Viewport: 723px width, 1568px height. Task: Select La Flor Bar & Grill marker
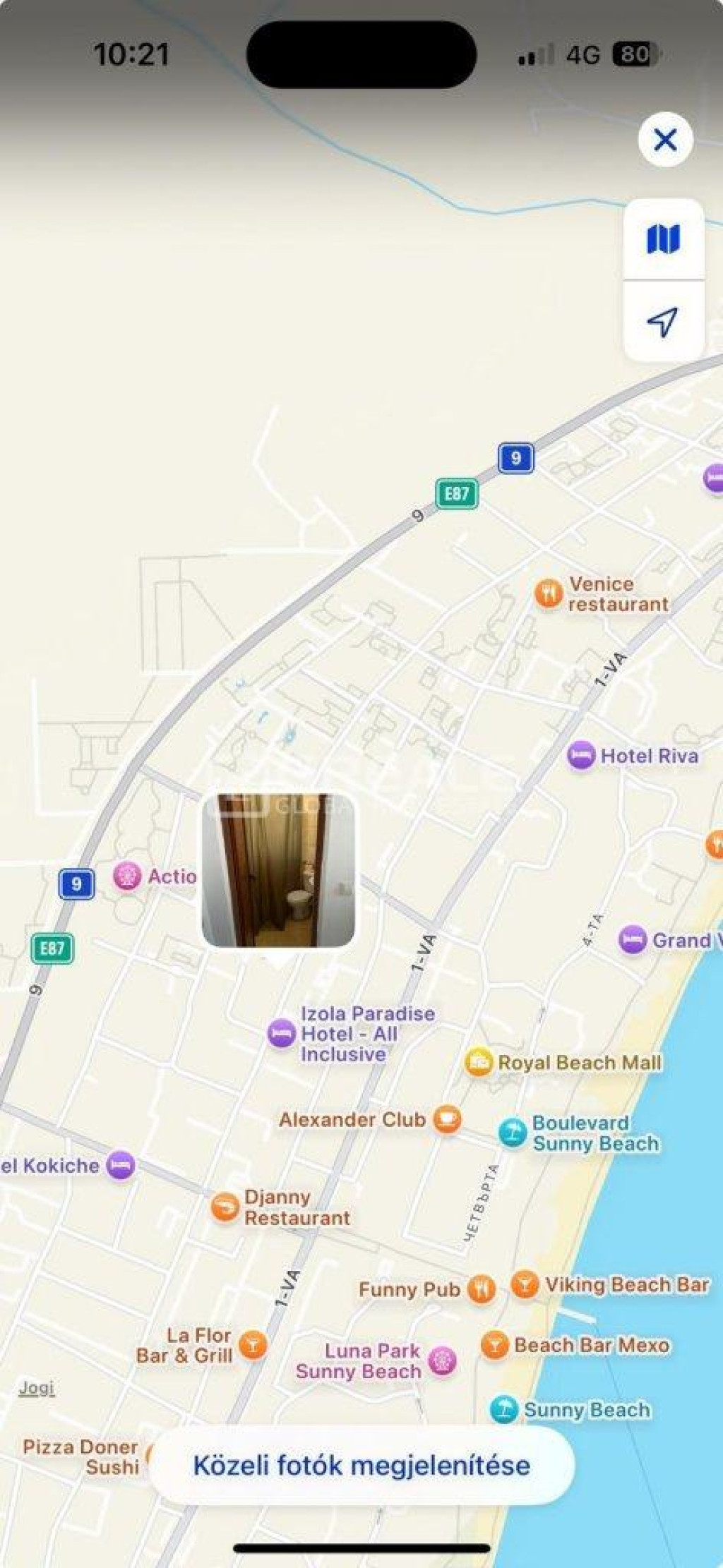pyautogui.click(x=253, y=1345)
